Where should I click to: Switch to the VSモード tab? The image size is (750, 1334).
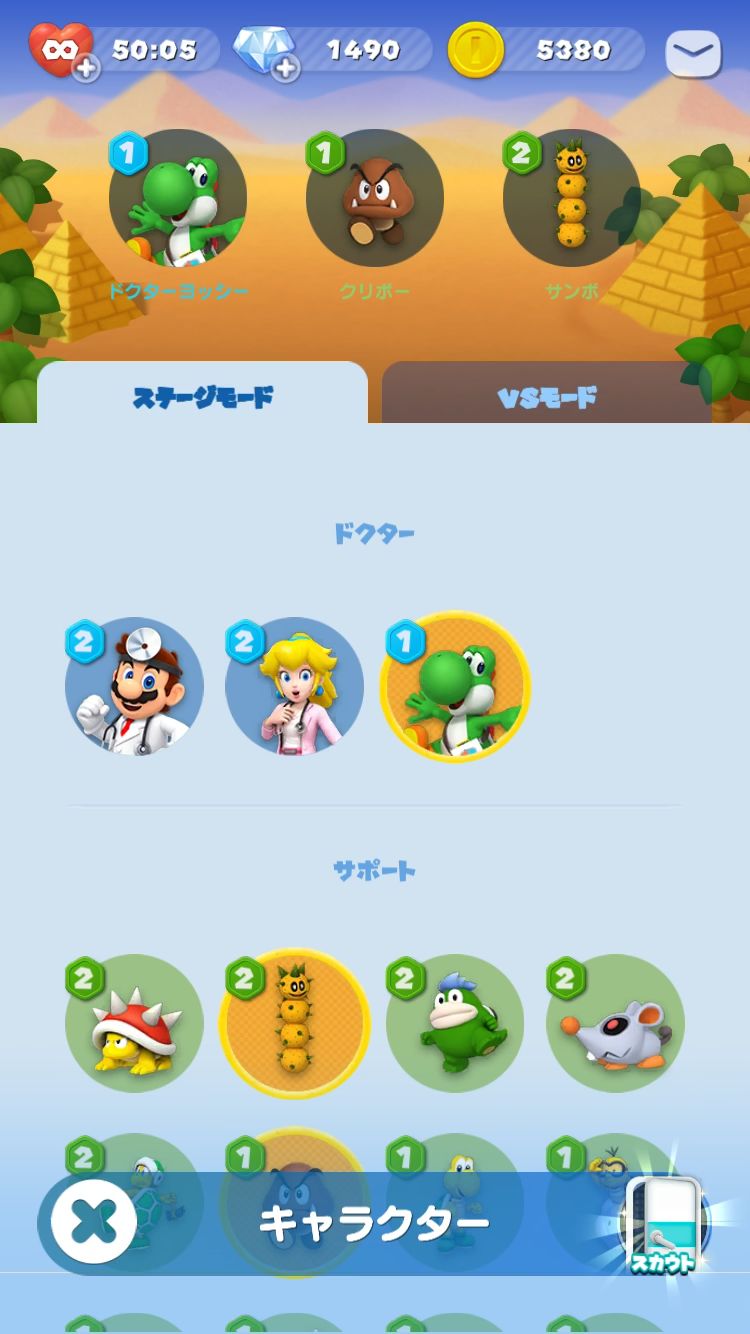point(547,397)
